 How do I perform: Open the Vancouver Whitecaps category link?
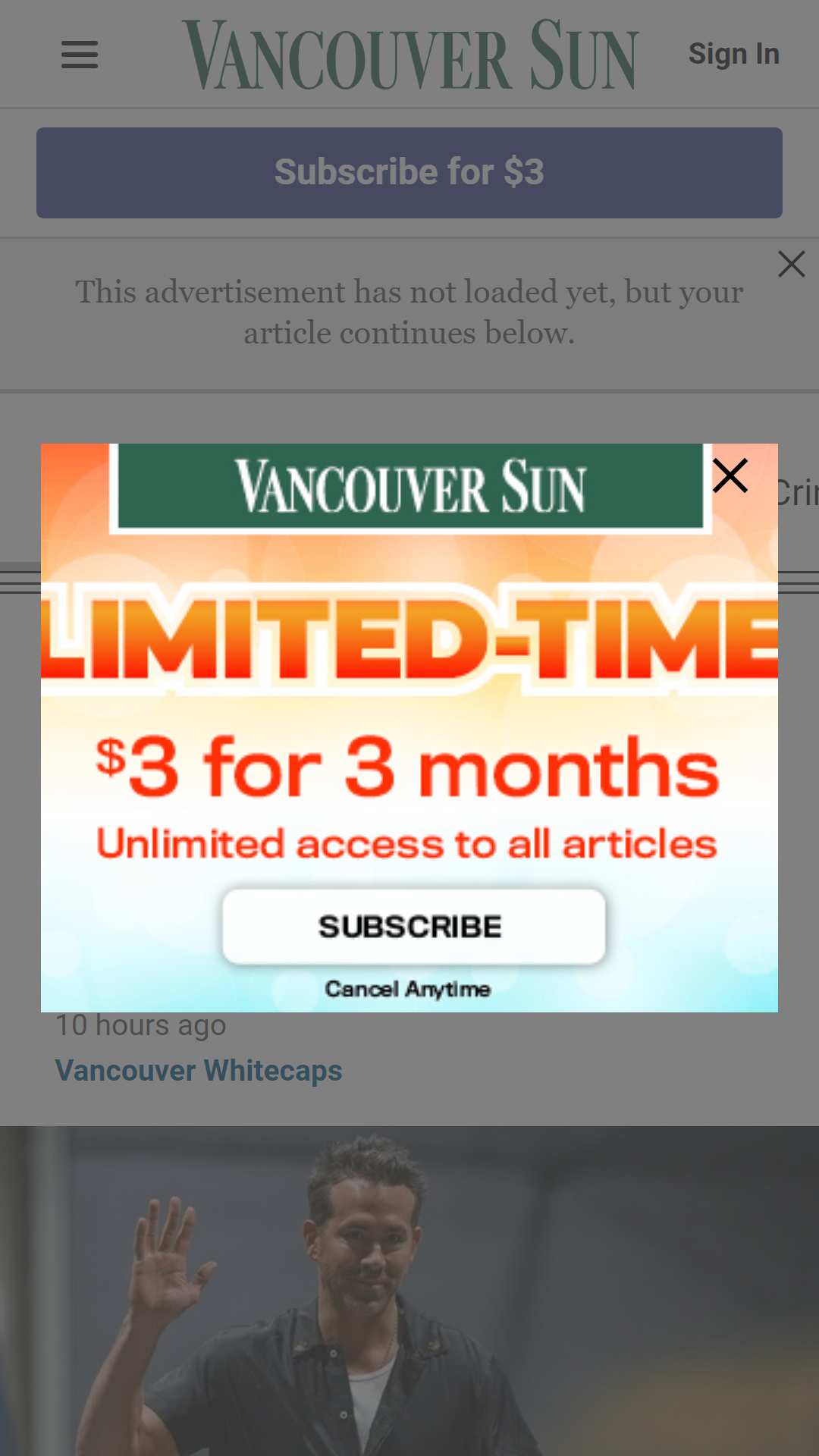199,1070
